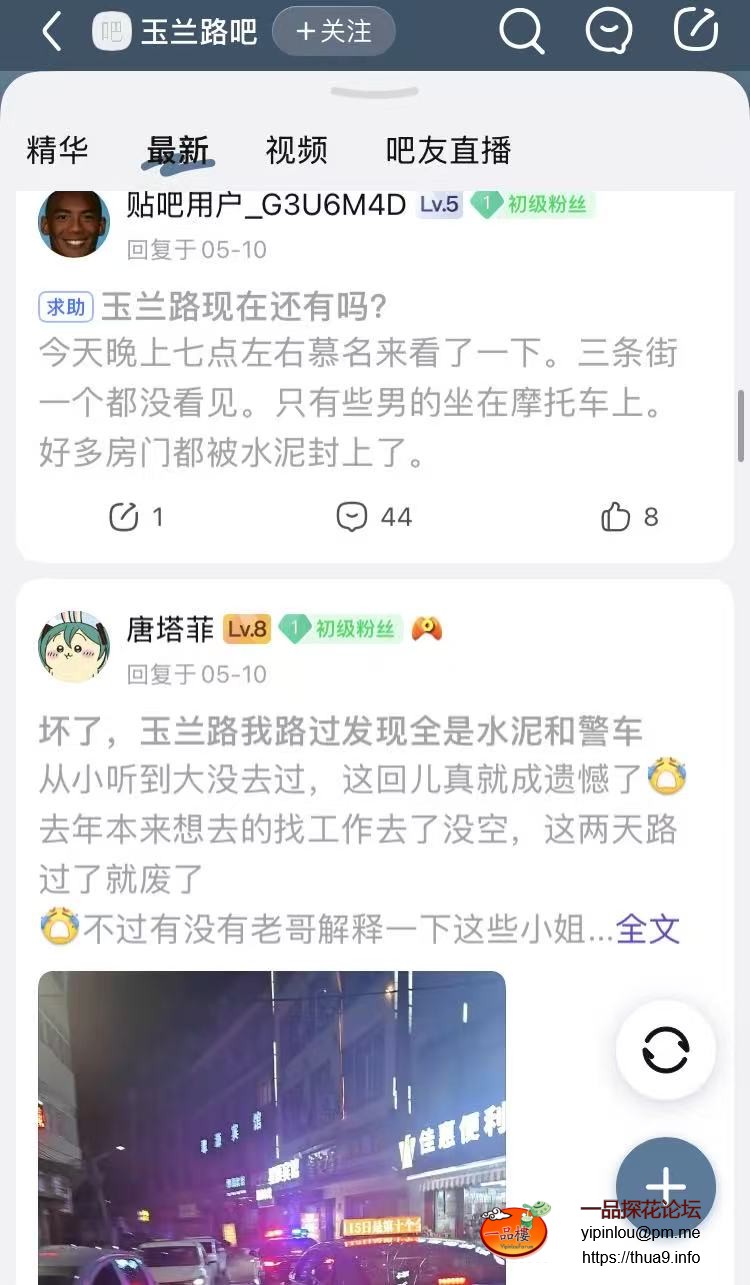
Task: Open the post 玉兰路现在还有吗?
Action: pyautogui.click(x=245, y=307)
